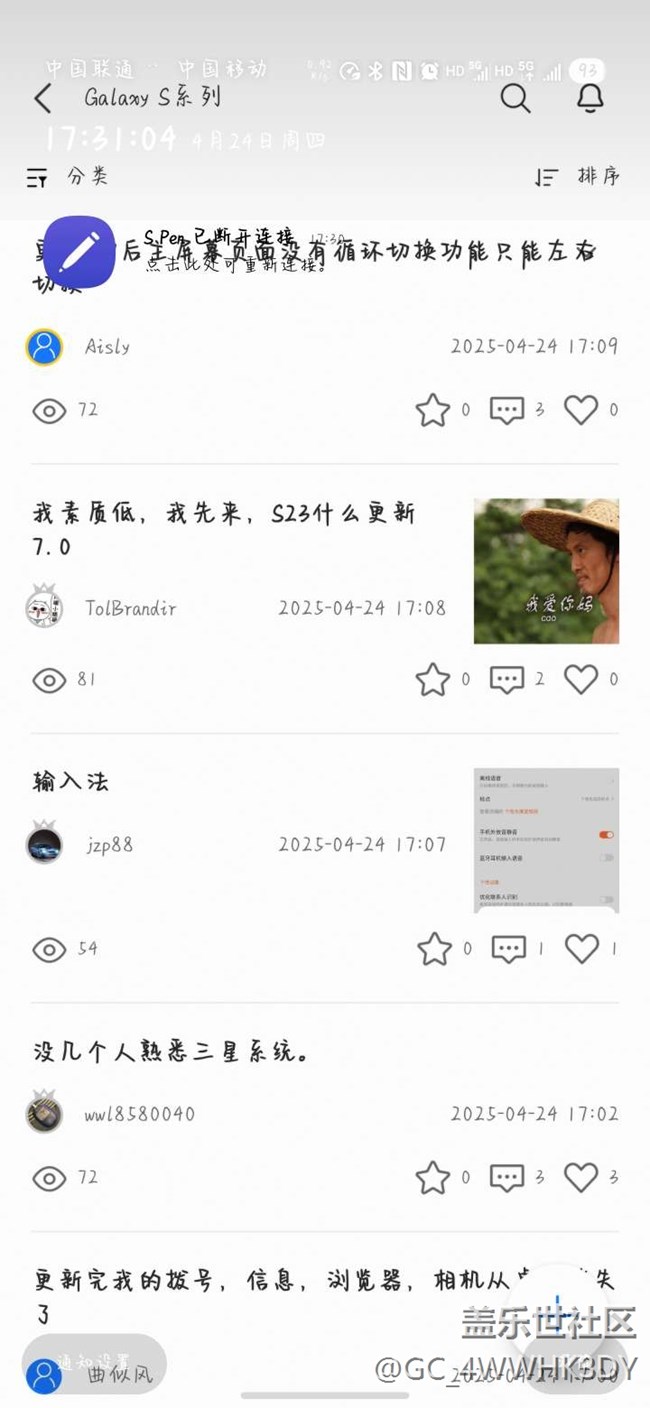The height and width of the screenshot is (1408, 650).
Task: Open the 输入法 post
Action: click(x=71, y=782)
